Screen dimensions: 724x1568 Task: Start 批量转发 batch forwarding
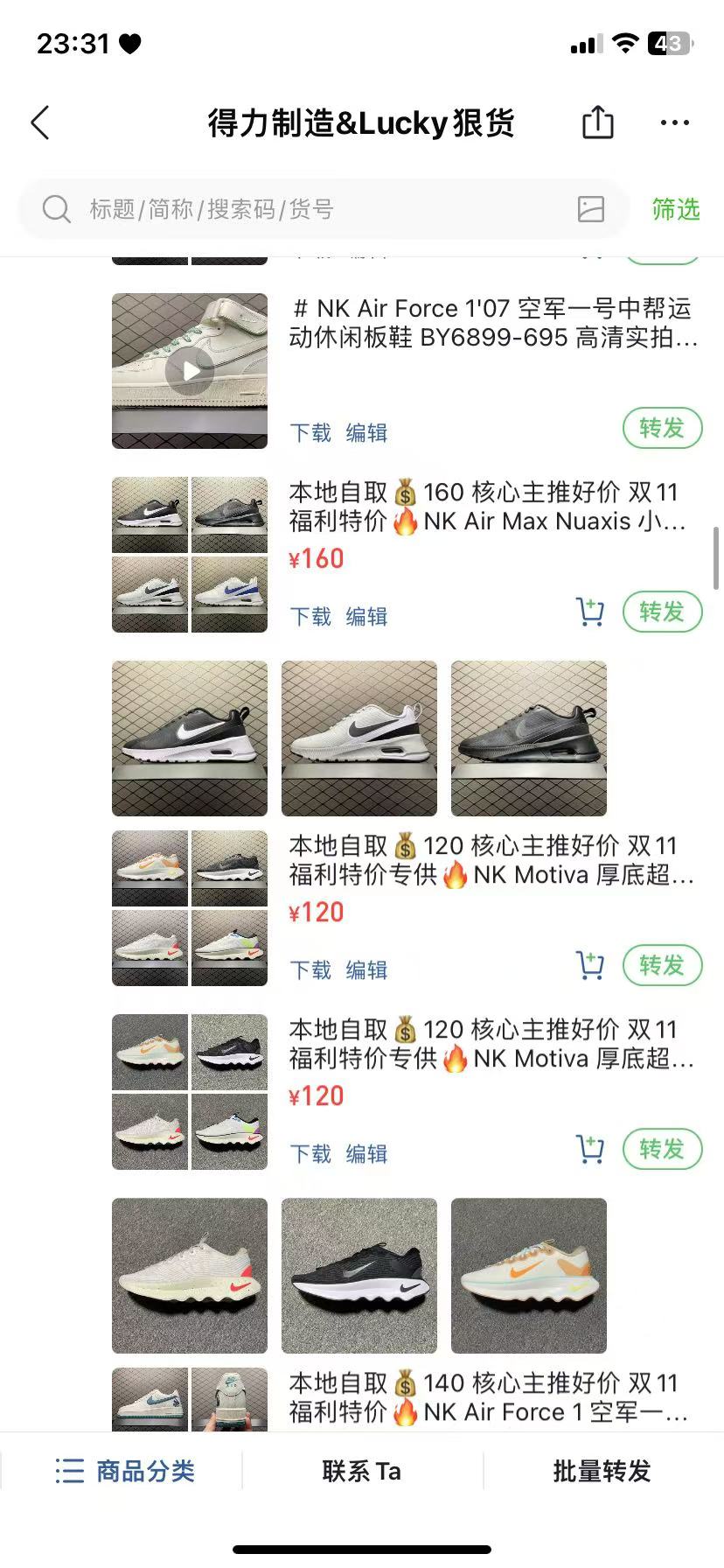(x=602, y=1471)
